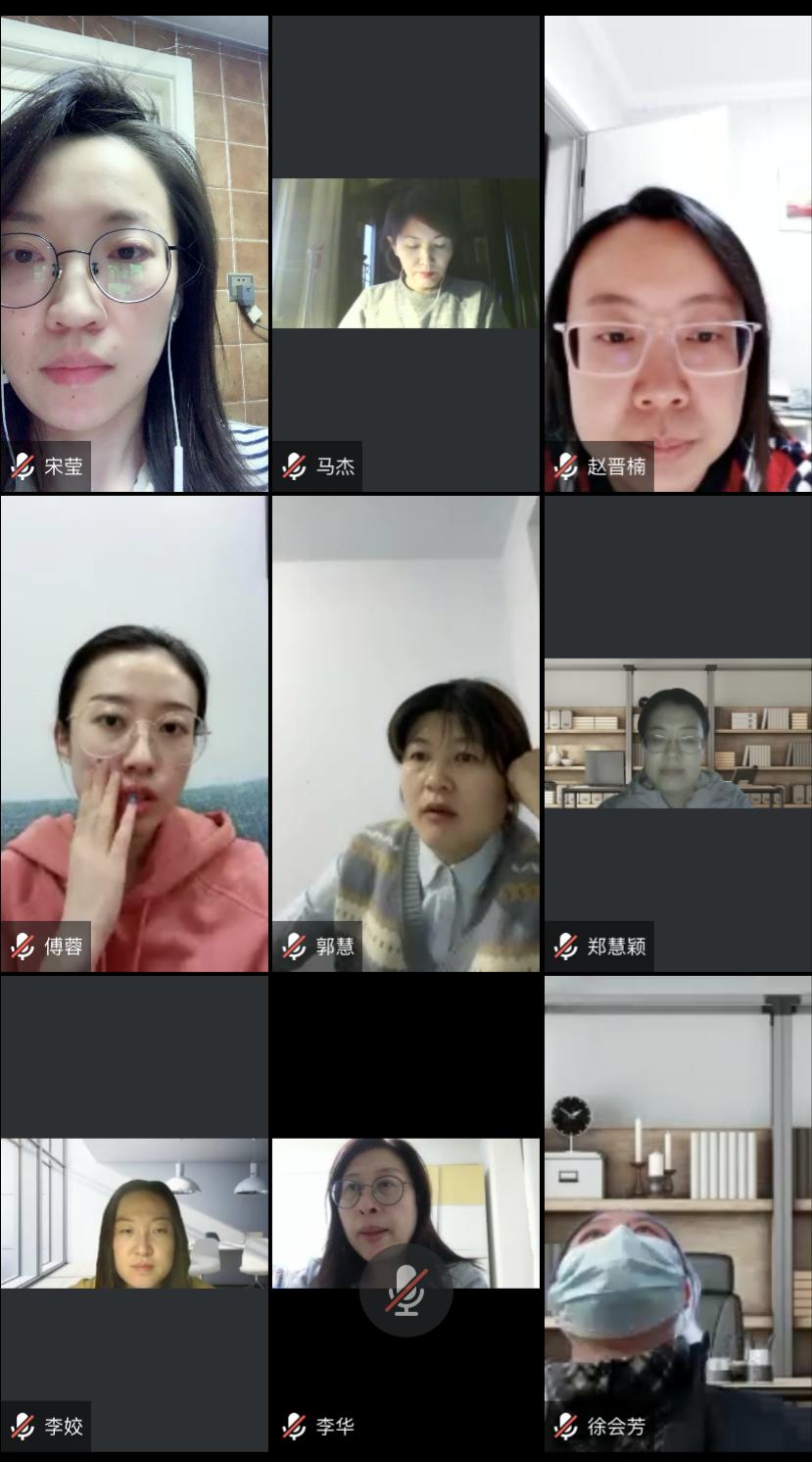Tap the 傅蓉 video tile

tap(134, 733)
